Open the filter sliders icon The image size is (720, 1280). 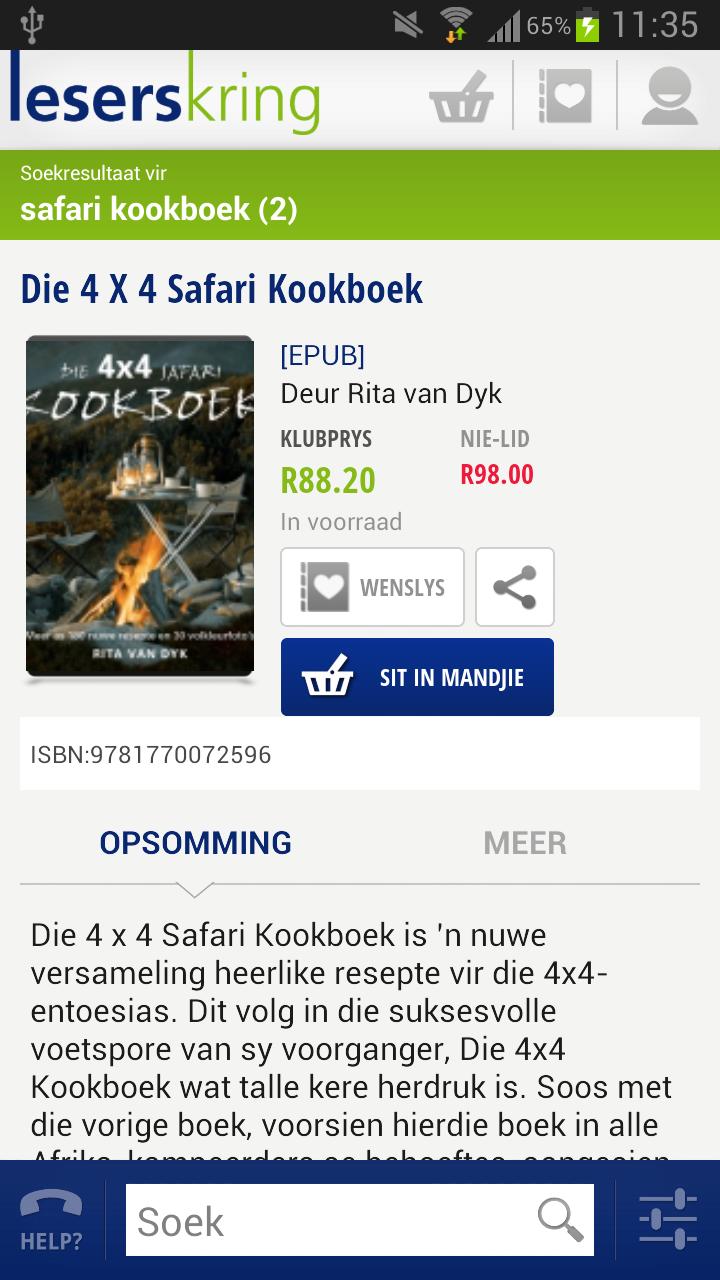[x=667, y=1220]
